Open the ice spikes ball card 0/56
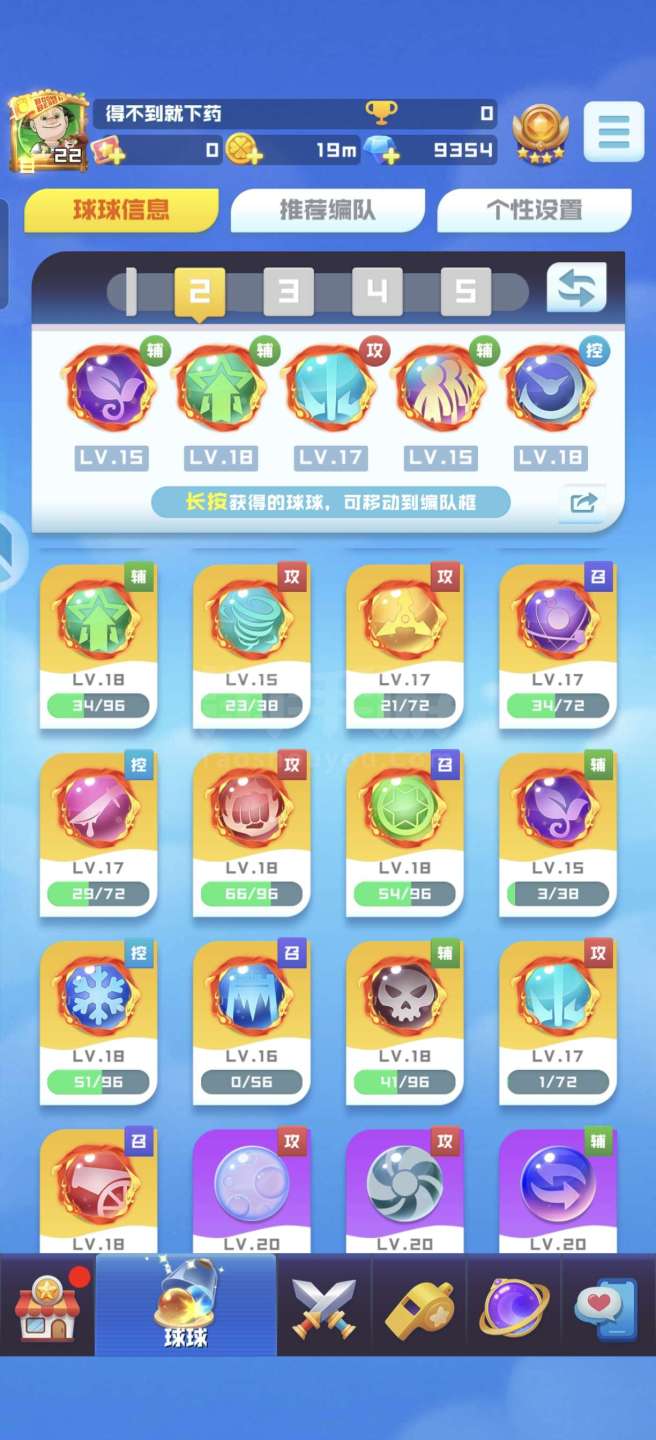Image resolution: width=656 pixels, height=1440 pixels. (251, 1021)
